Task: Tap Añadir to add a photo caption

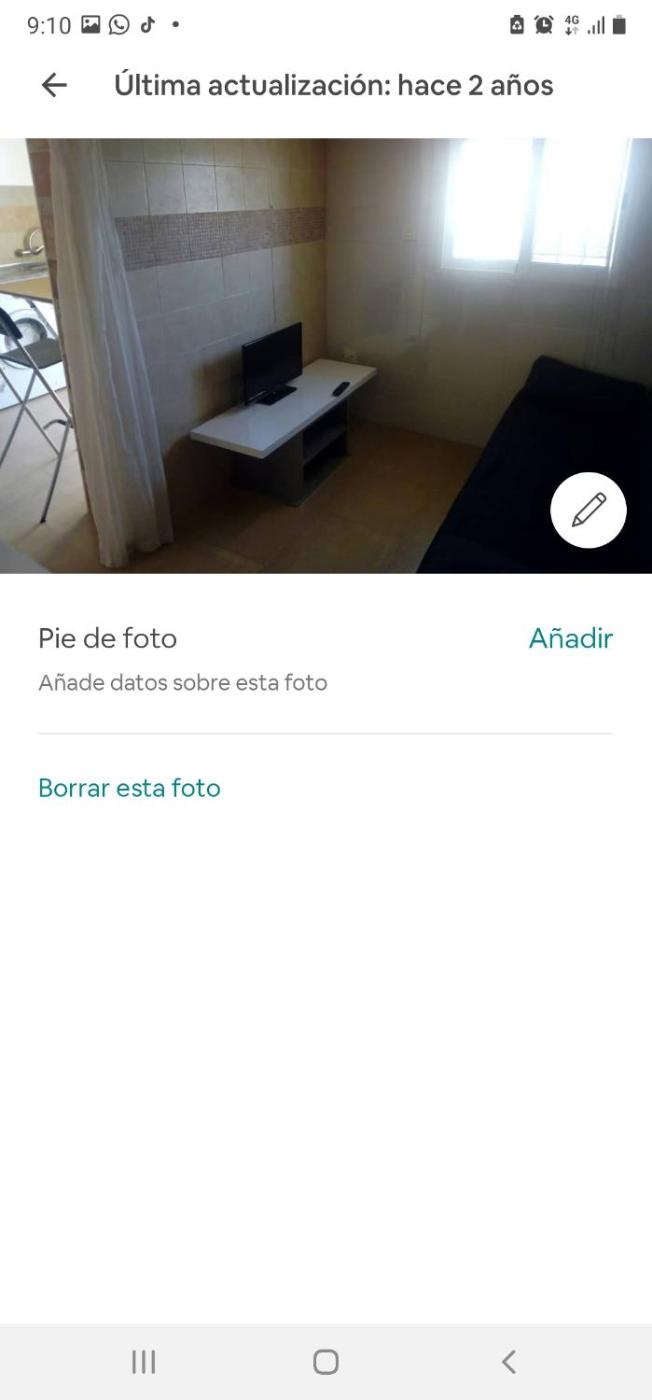Action: coord(570,638)
